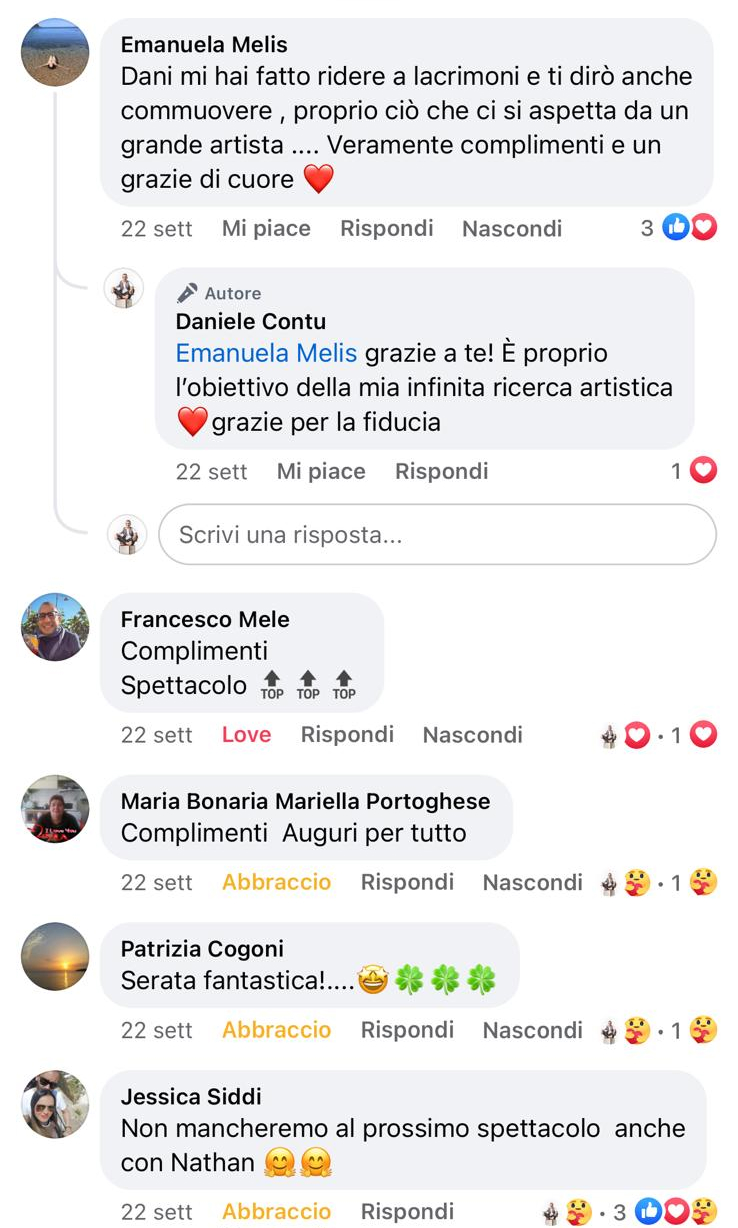Reply to Daniele Contu's comment
This screenshot has width=738, height=1228.
[441, 472]
